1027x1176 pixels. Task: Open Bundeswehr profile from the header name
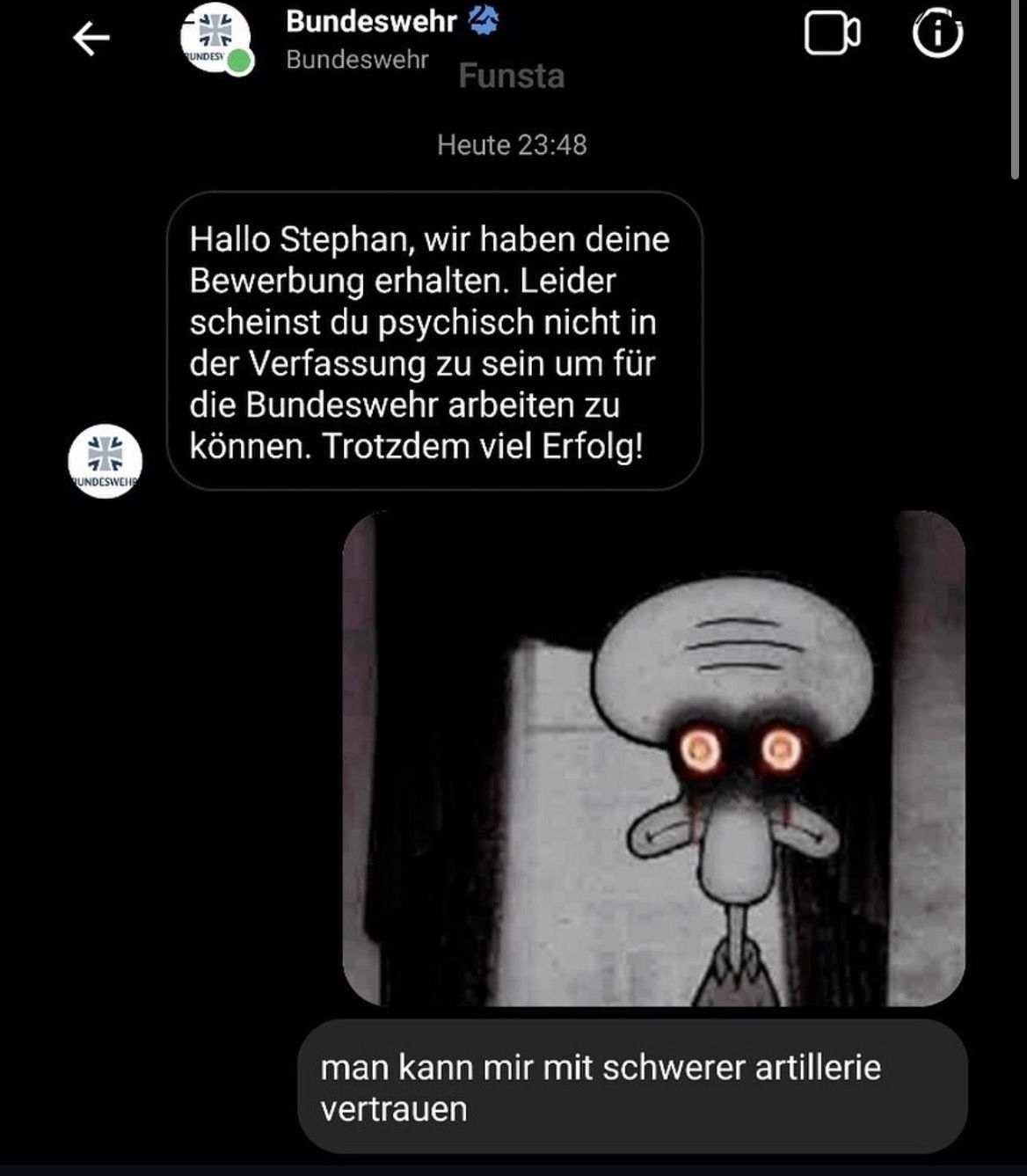pyautogui.click(x=372, y=21)
